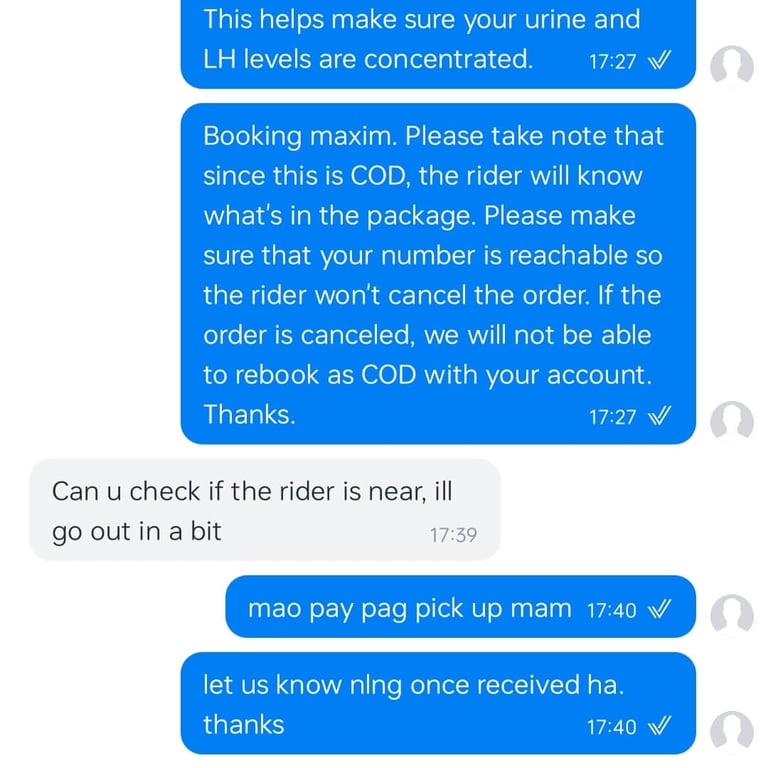Tap avatar beside the LH levels message
The height and width of the screenshot is (768, 768).
(732, 67)
